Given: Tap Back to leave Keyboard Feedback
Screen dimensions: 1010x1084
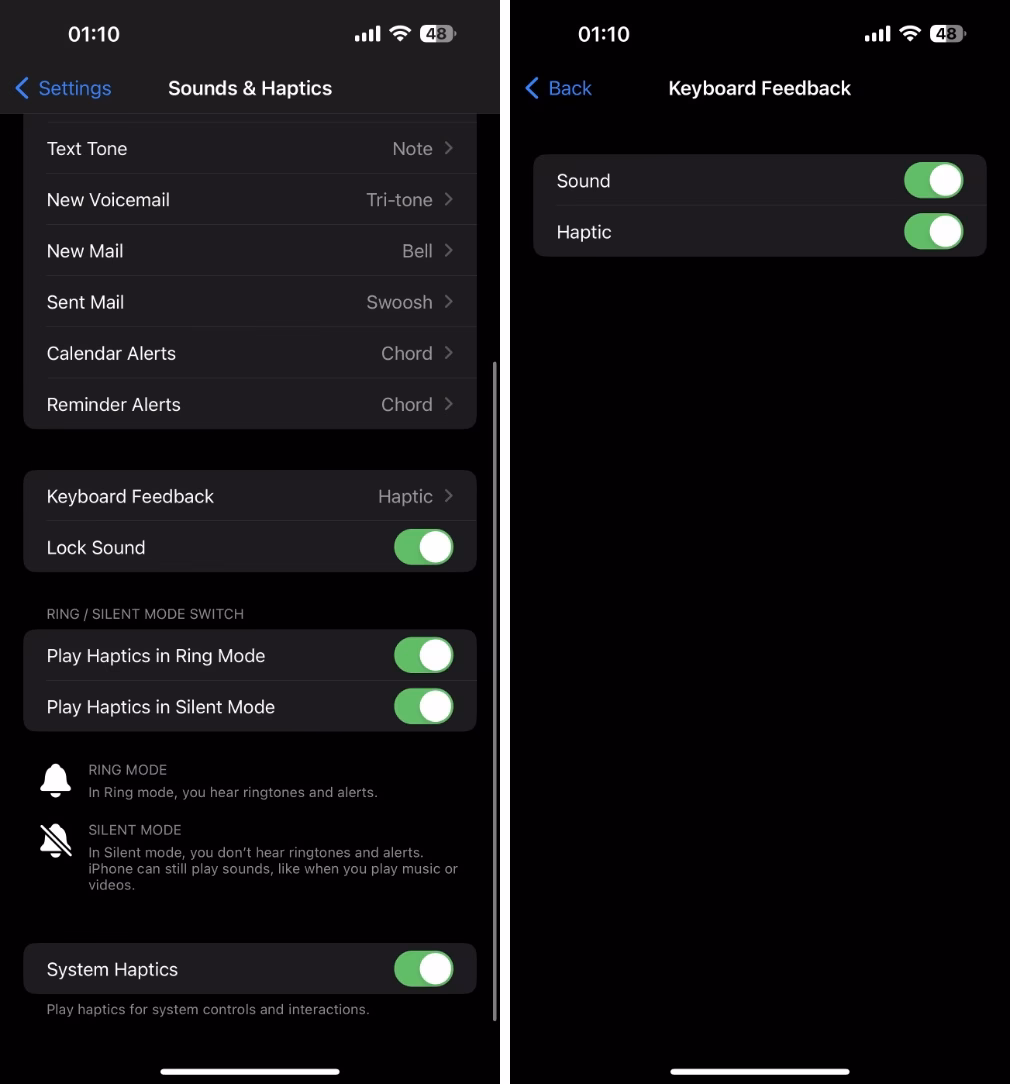Looking at the screenshot, I should click(558, 88).
